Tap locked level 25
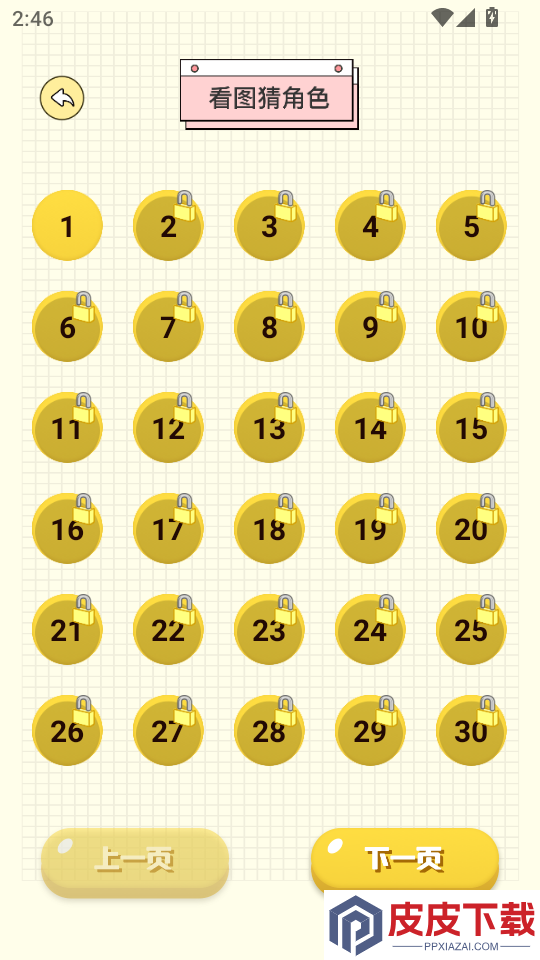 pos(471,629)
